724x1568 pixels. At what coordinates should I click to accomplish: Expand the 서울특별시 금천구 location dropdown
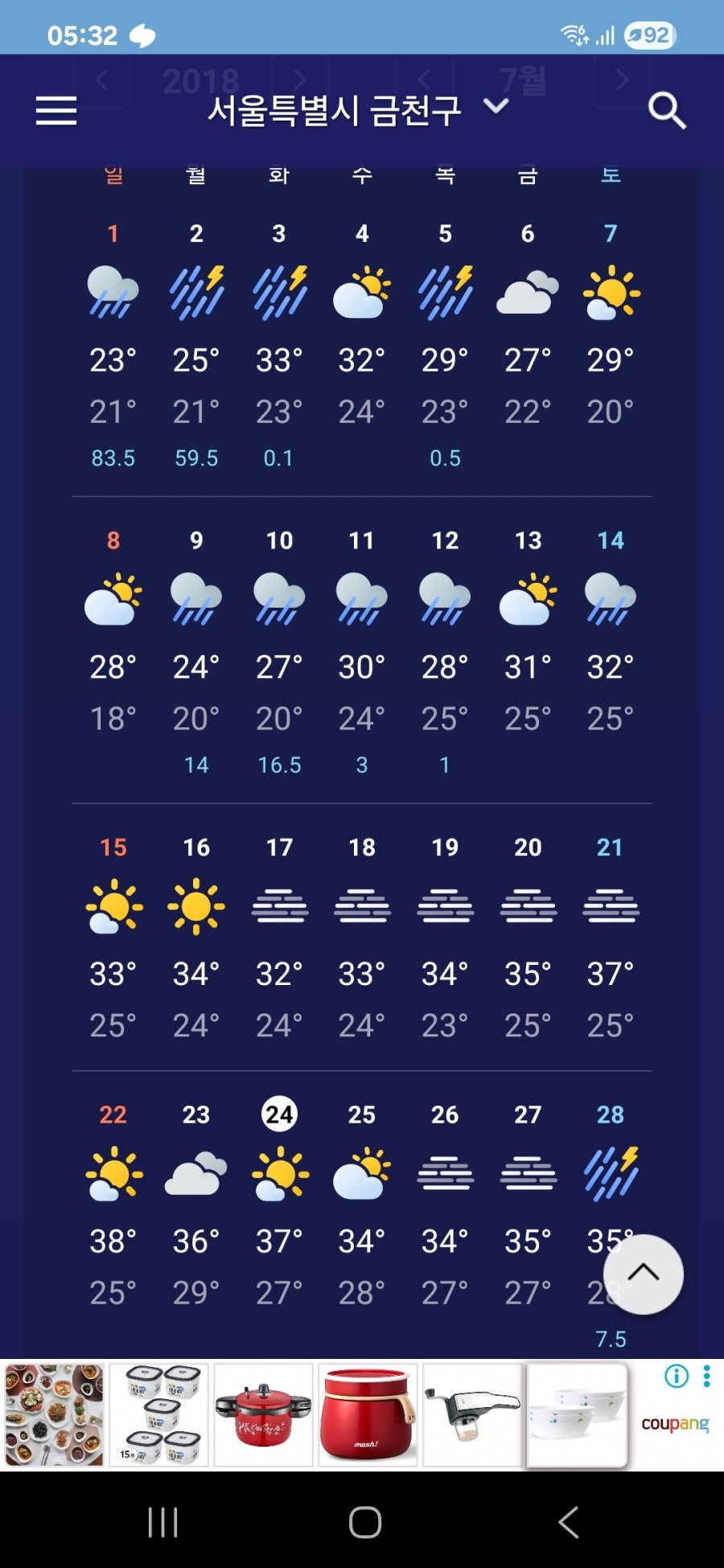[496, 107]
